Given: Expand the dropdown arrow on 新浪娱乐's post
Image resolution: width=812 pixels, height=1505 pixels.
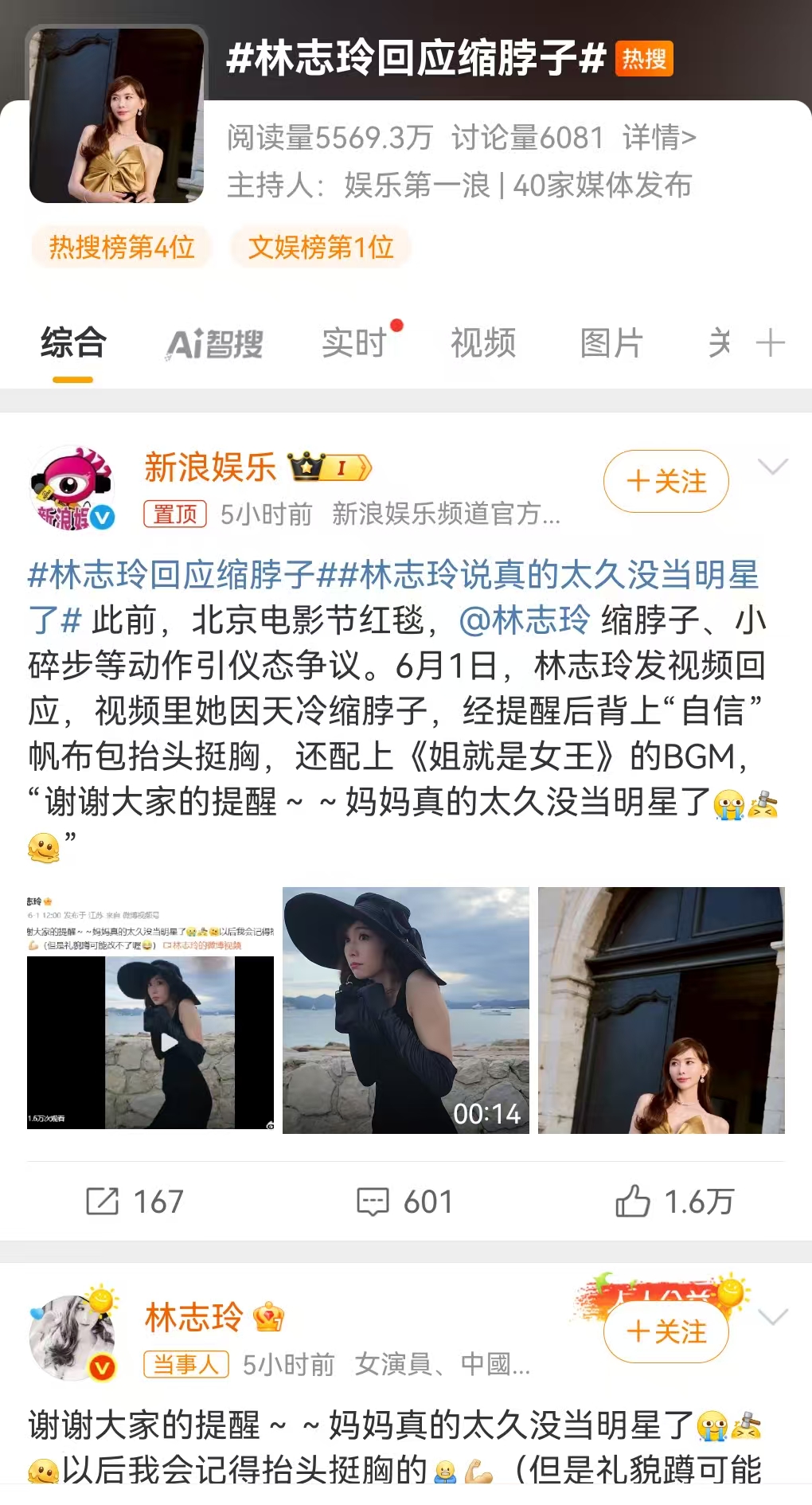Looking at the screenshot, I should [773, 467].
